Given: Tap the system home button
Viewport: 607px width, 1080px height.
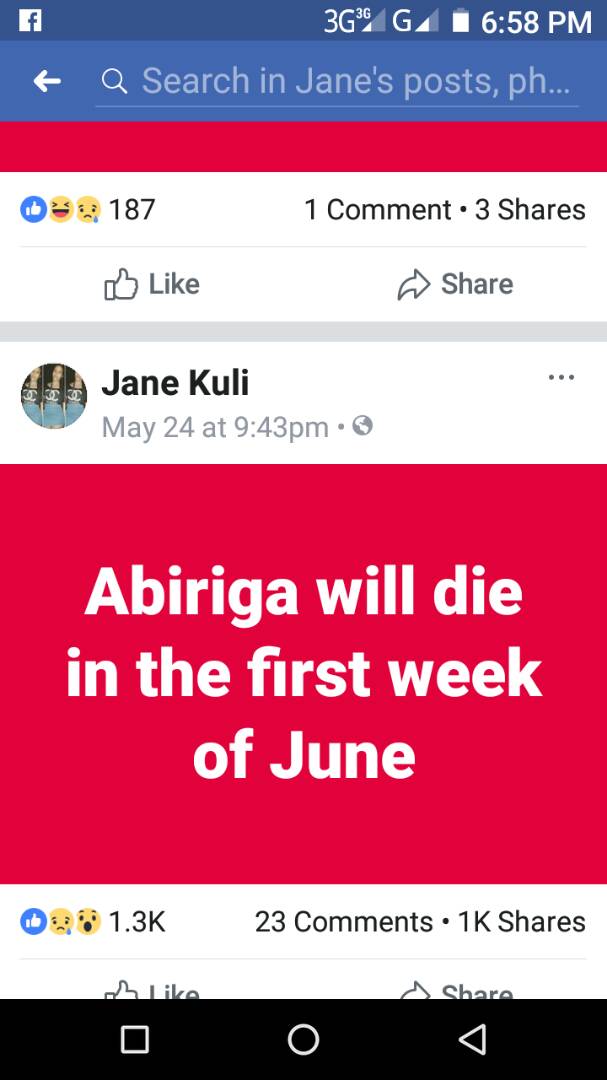Looking at the screenshot, I should pyautogui.click(x=303, y=1039).
